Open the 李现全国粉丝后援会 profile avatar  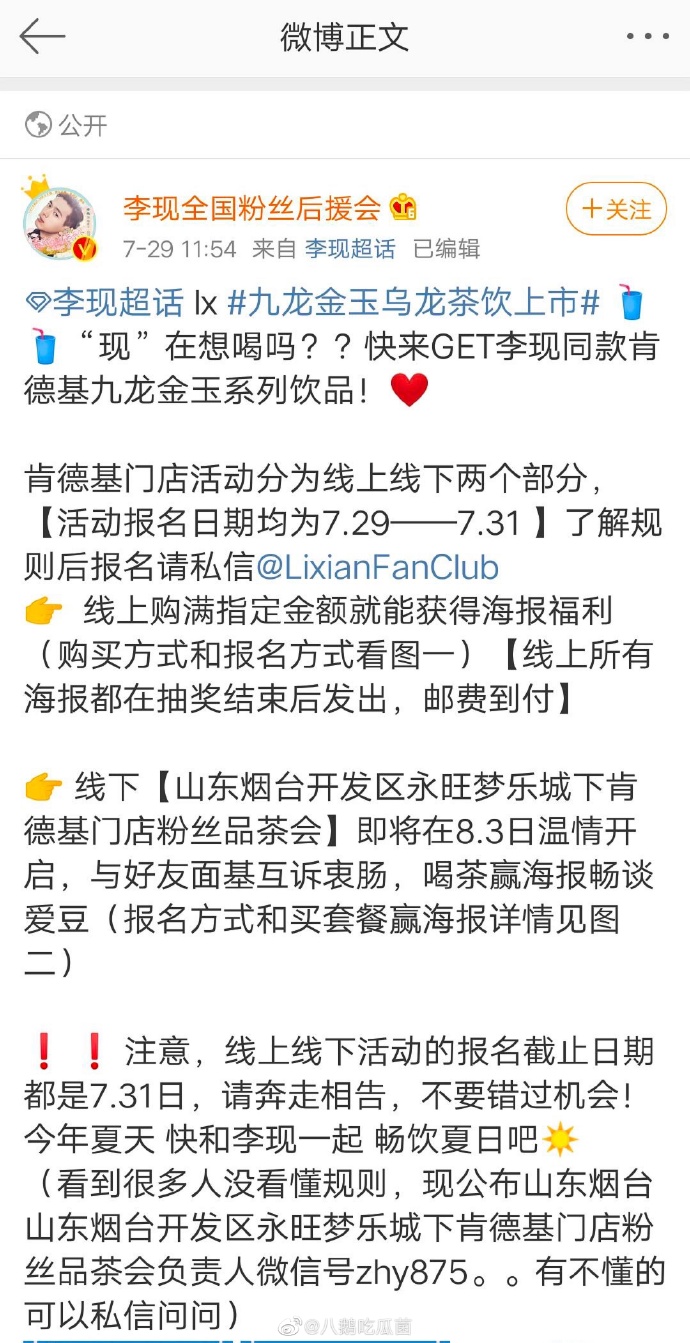click(x=59, y=220)
